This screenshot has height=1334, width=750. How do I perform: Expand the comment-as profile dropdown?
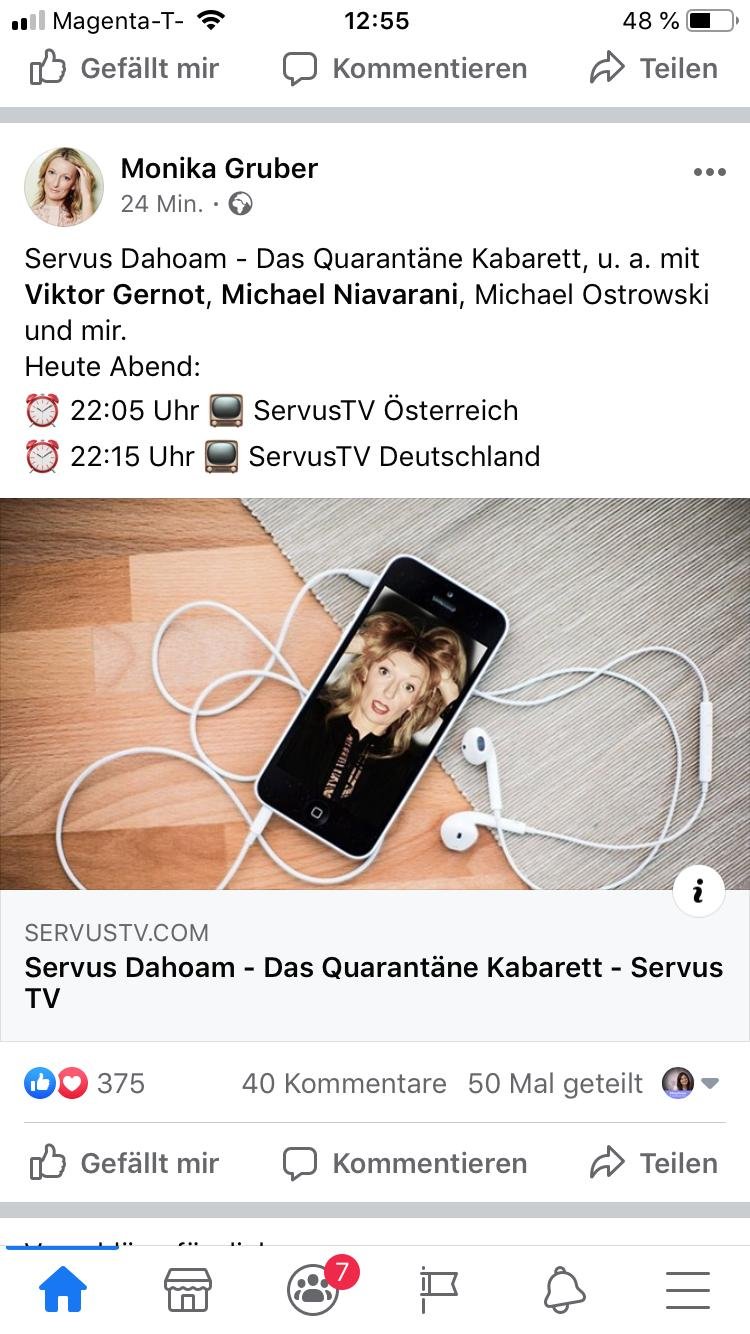pos(692,1083)
